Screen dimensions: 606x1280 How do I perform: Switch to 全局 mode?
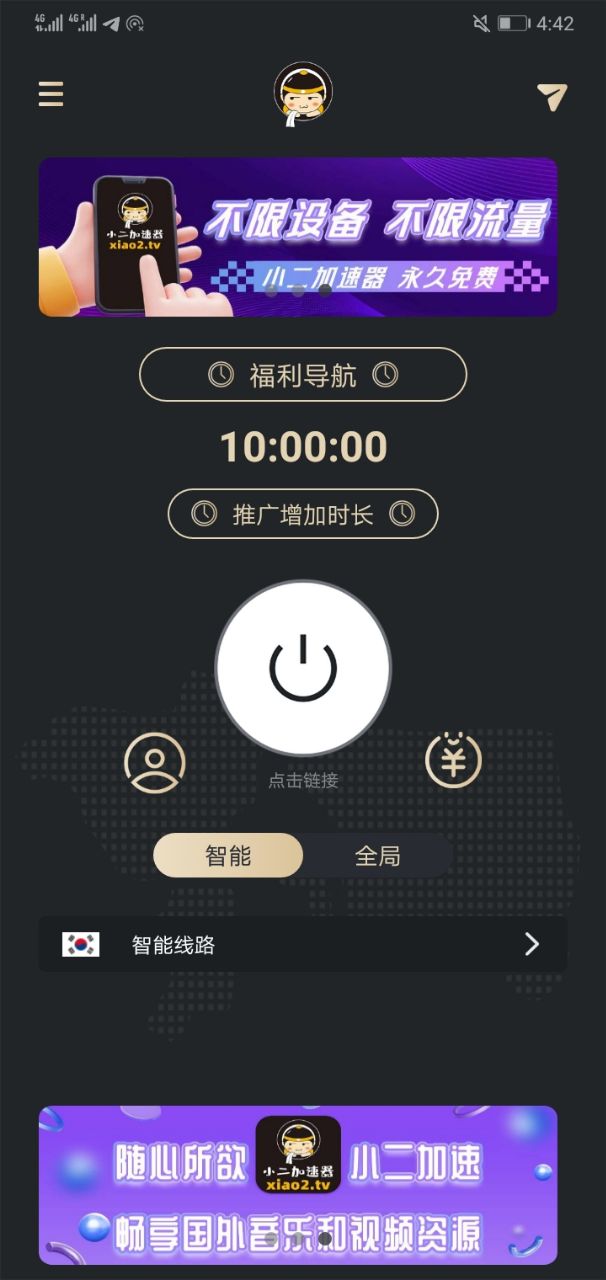(x=377, y=856)
